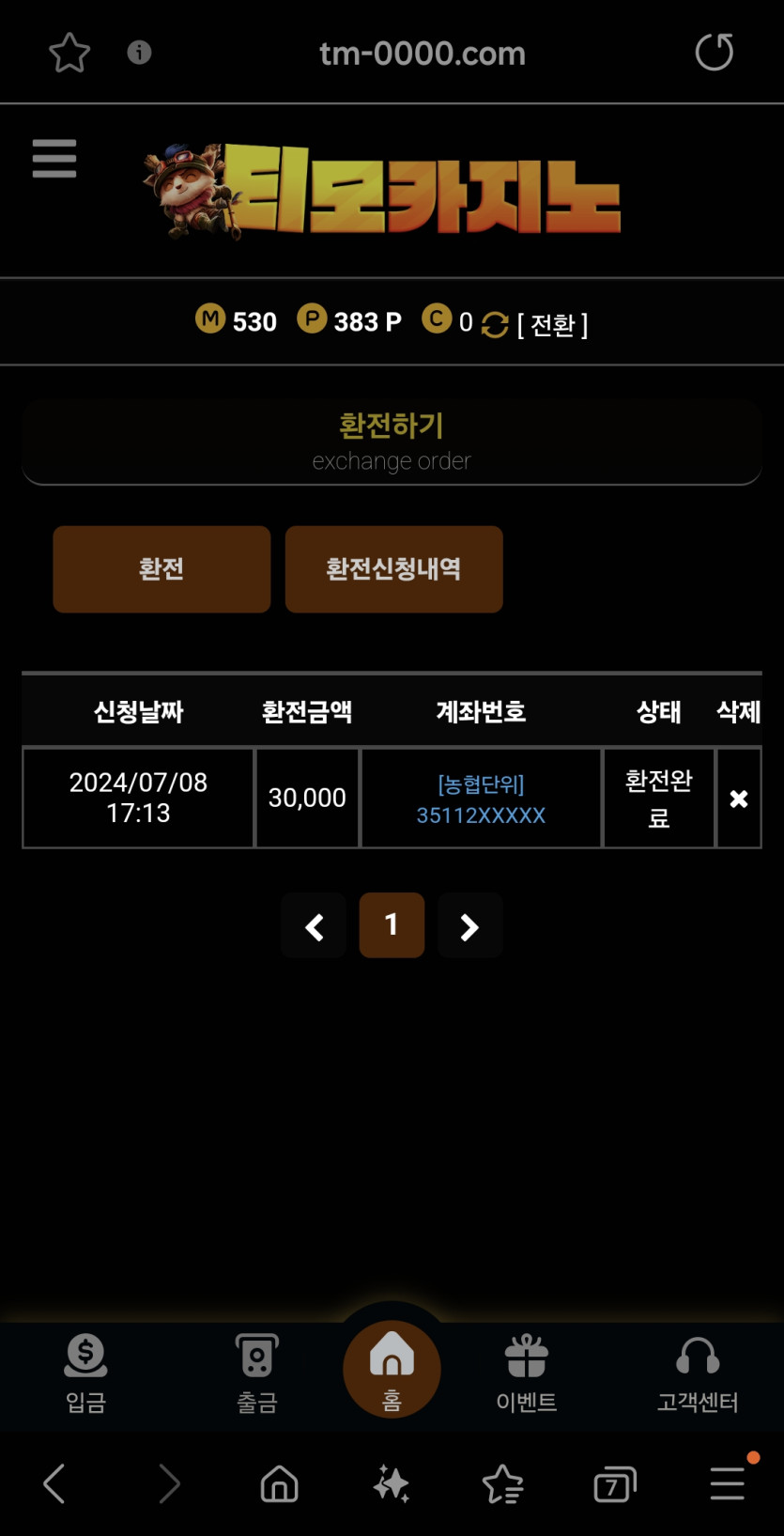This screenshot has width=784, height=1536.
Task: Return to the 홈 home tab
Action: point(392,1369)
